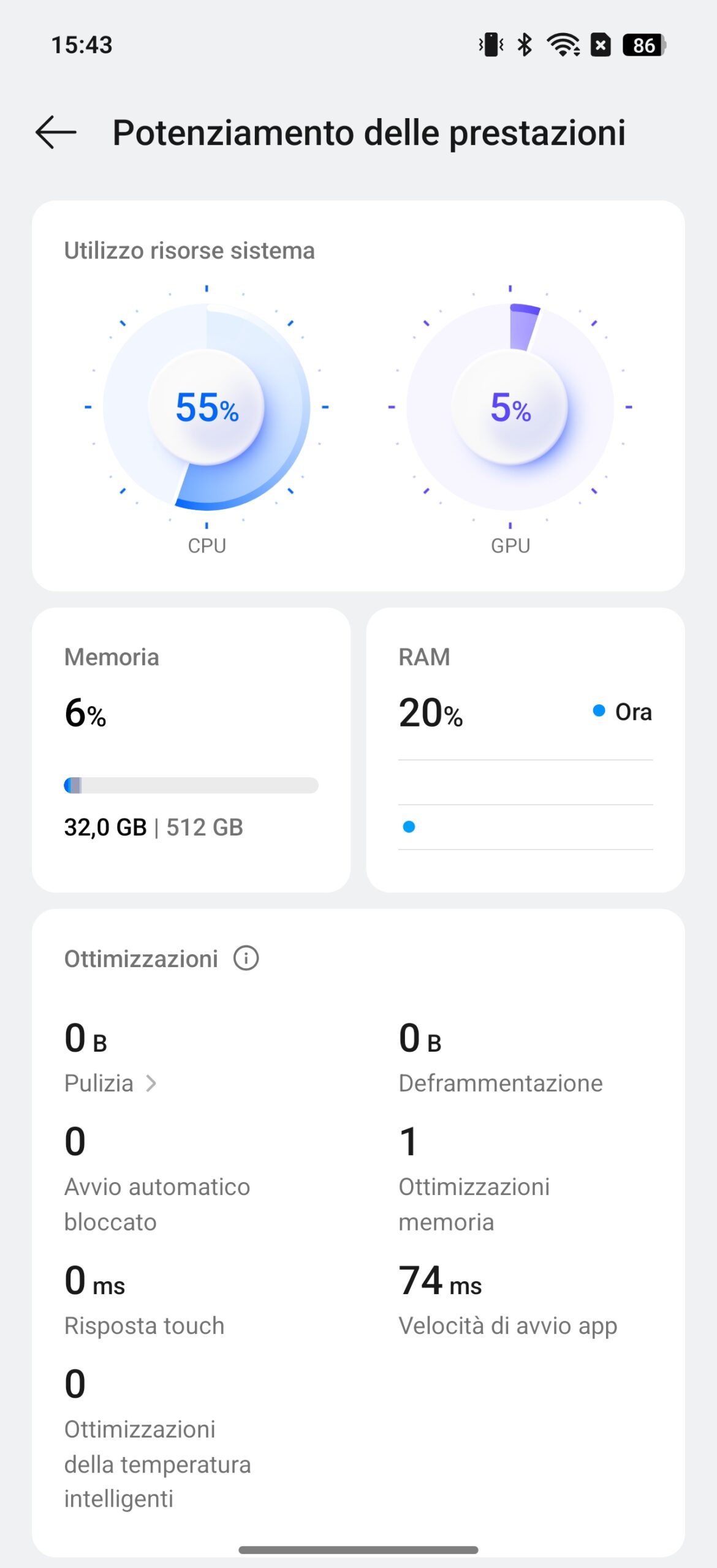Viewport: 717px width, 1568px height.
Task: Open the Pulizia link
Action: (x=110, y=1083)
